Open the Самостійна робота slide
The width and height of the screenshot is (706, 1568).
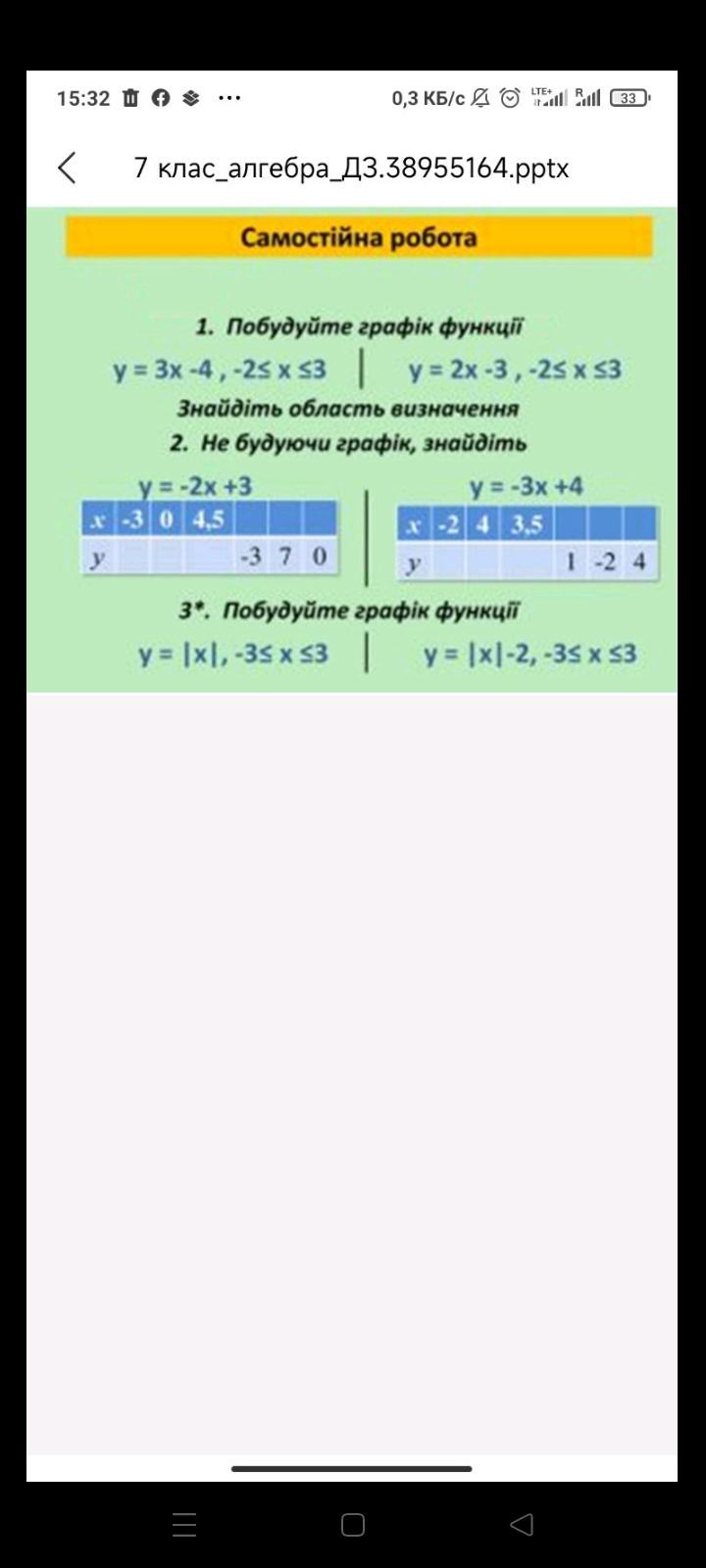352,450
